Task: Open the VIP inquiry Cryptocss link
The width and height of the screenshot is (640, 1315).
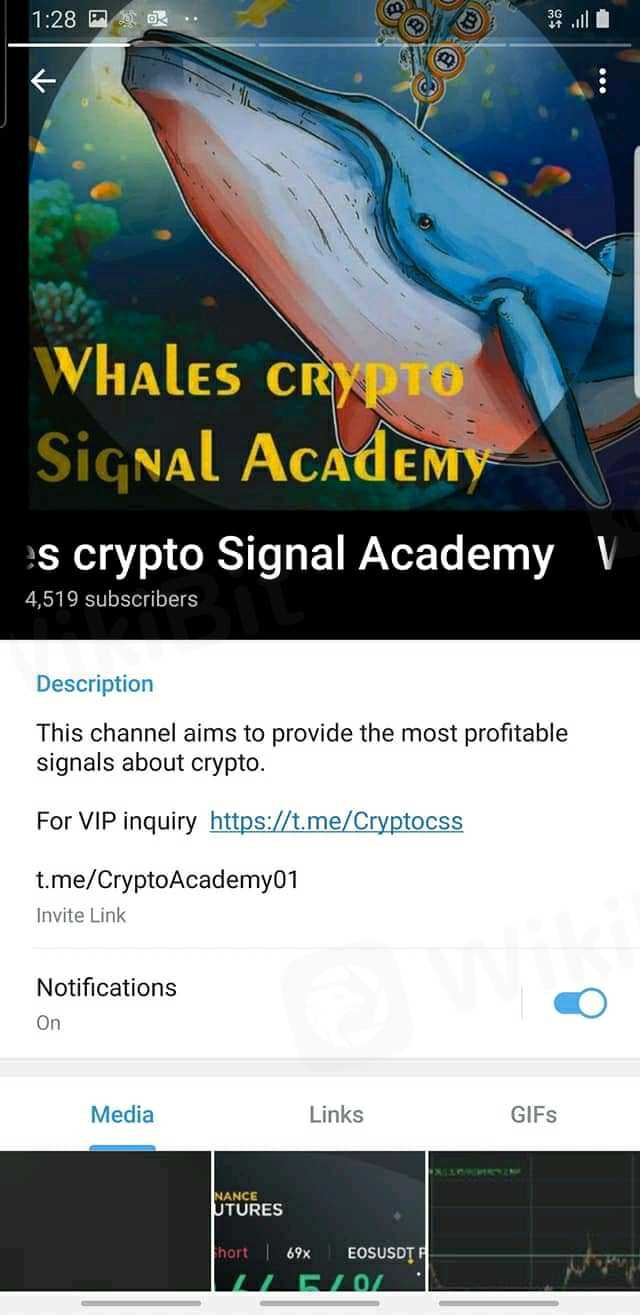Action: click(336, 821)
